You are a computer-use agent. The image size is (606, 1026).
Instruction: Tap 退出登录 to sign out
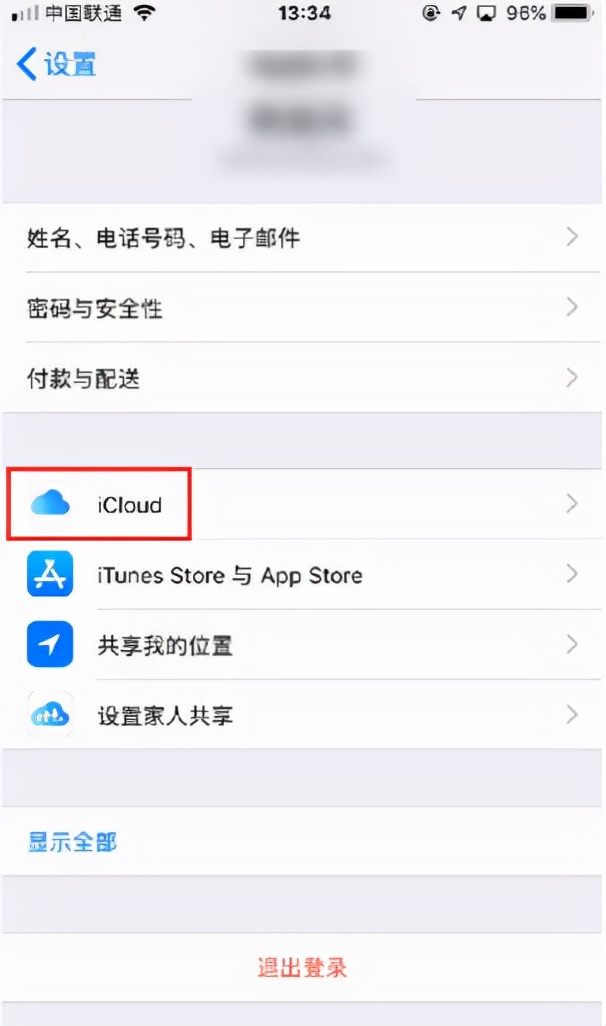pos(302,967)
